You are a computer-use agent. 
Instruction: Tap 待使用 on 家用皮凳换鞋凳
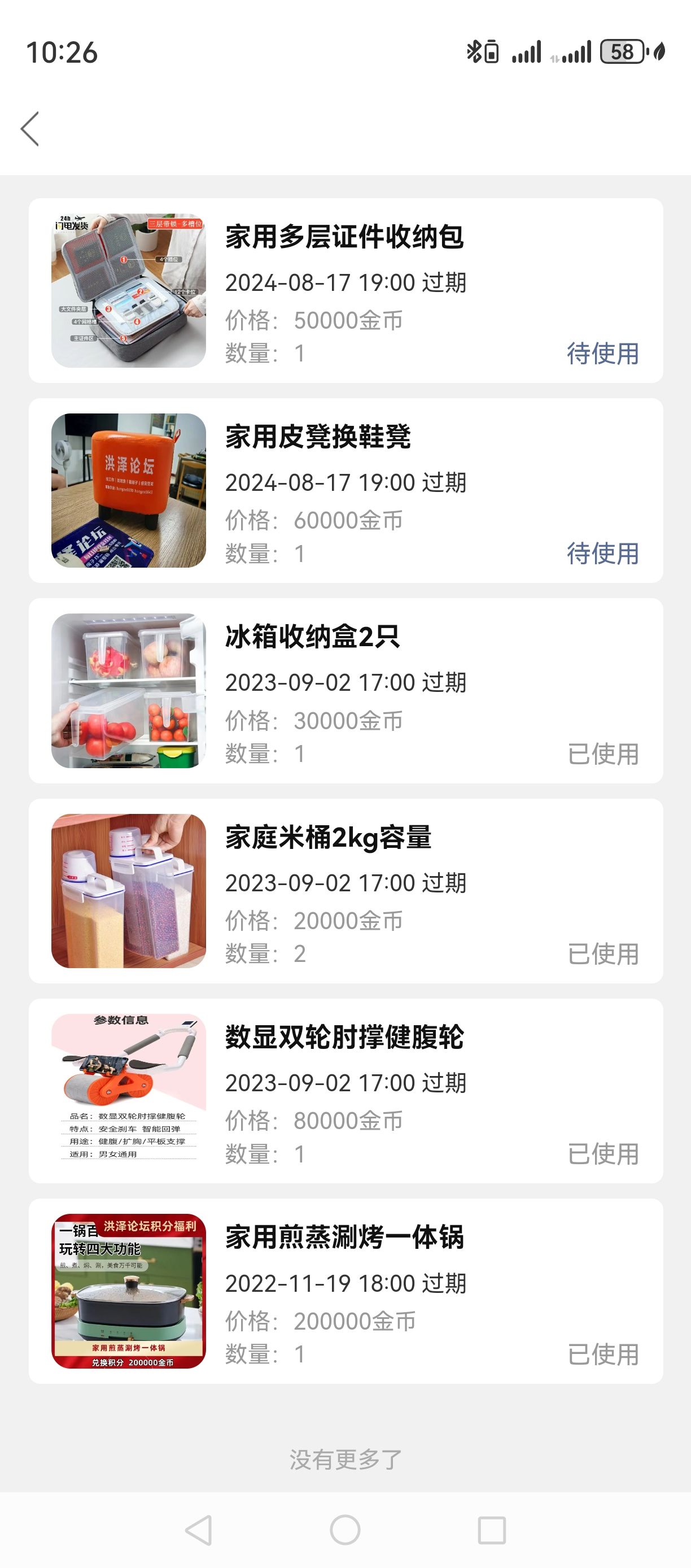point(602,554)
